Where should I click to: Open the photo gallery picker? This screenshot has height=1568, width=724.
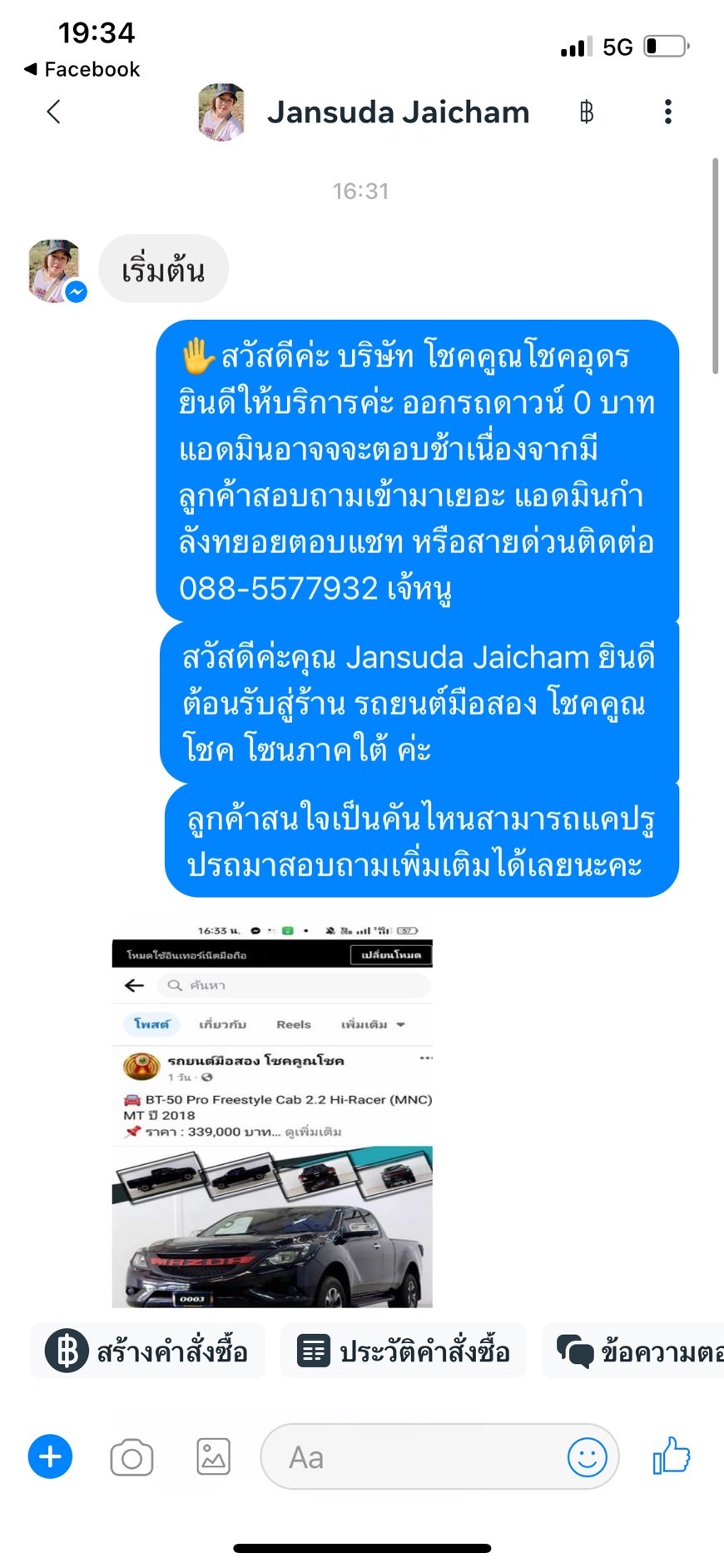pyautogui.click(x=213, y=1457)
